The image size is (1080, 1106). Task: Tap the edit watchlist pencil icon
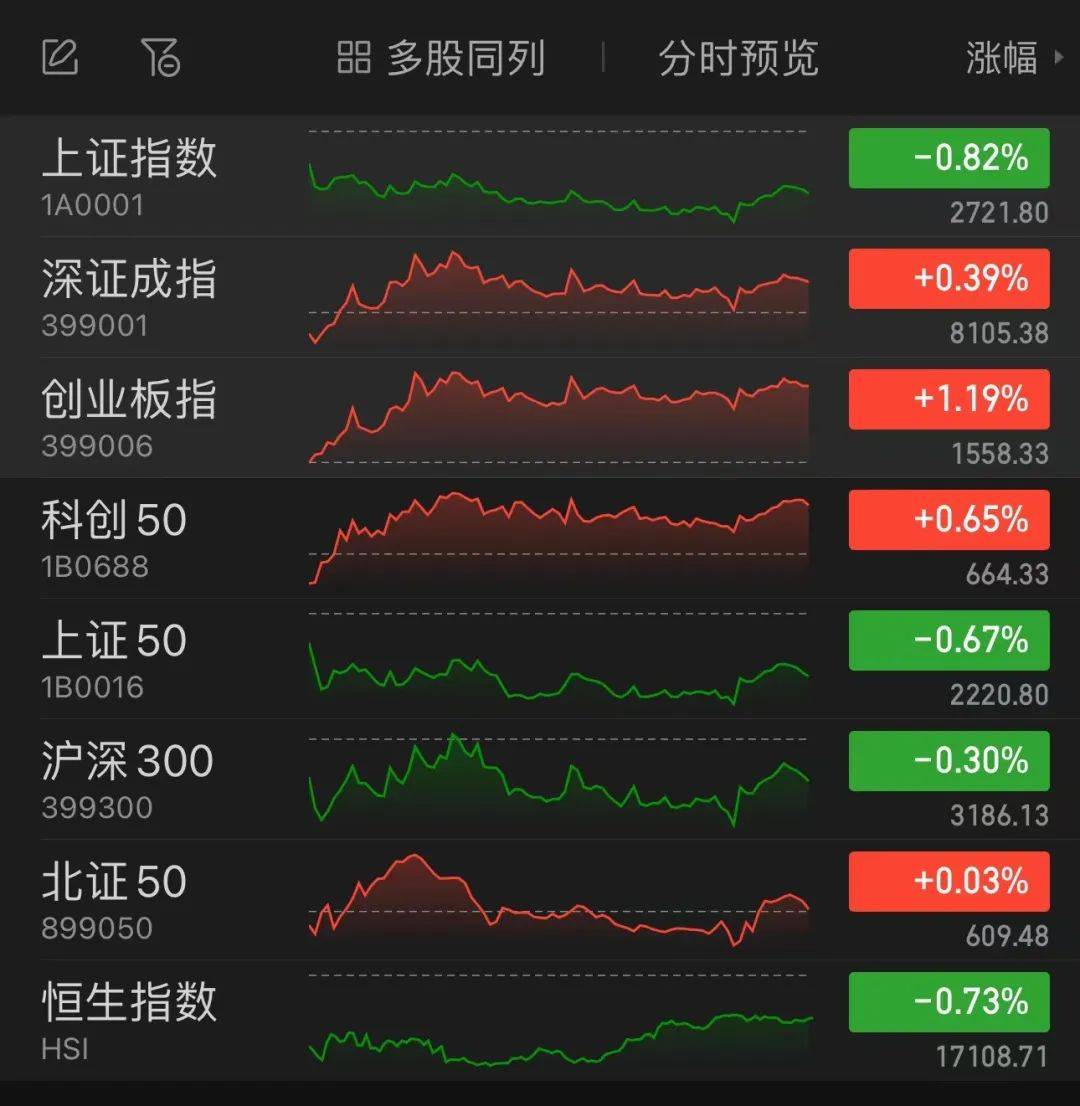pyautogui.click(x=60, y=57)
